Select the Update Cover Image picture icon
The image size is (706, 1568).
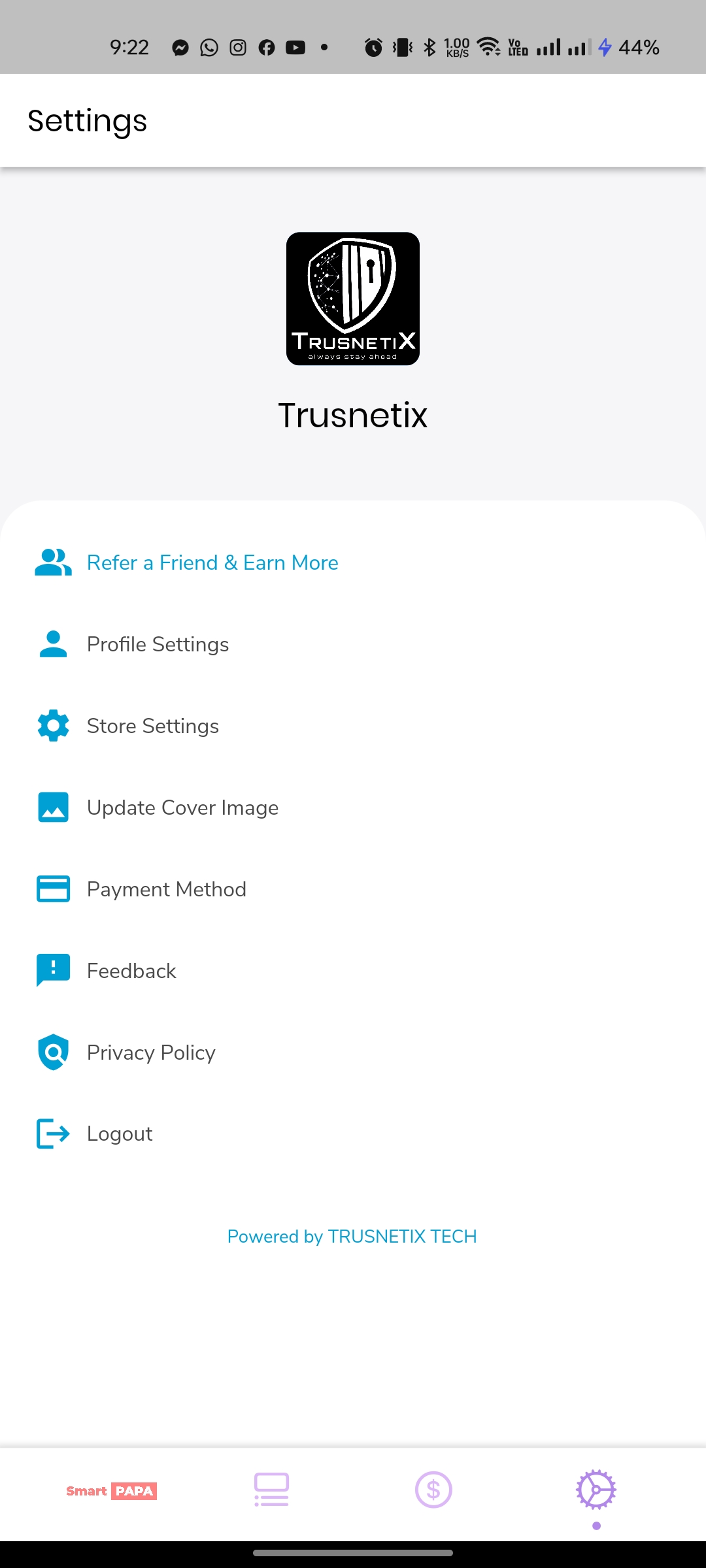pyautogui.click(x=53, y=807)
